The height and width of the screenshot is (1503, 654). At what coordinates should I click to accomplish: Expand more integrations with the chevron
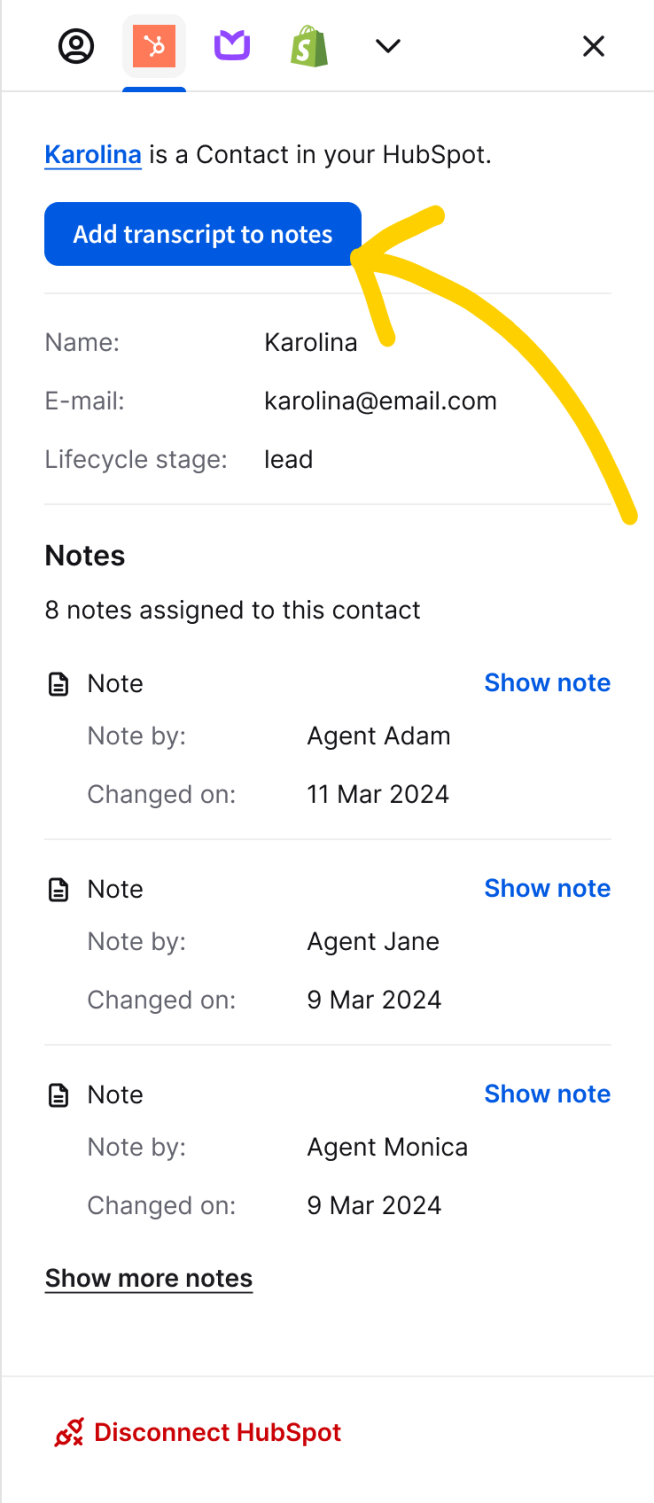click(387, 46)
